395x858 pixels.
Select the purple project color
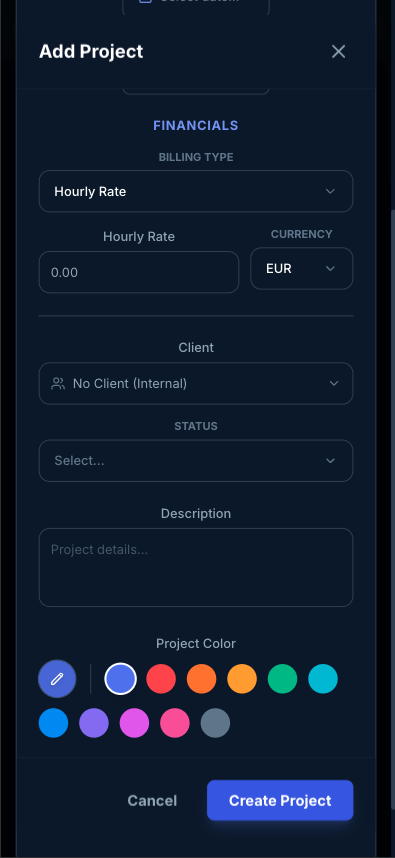(94, 723)
